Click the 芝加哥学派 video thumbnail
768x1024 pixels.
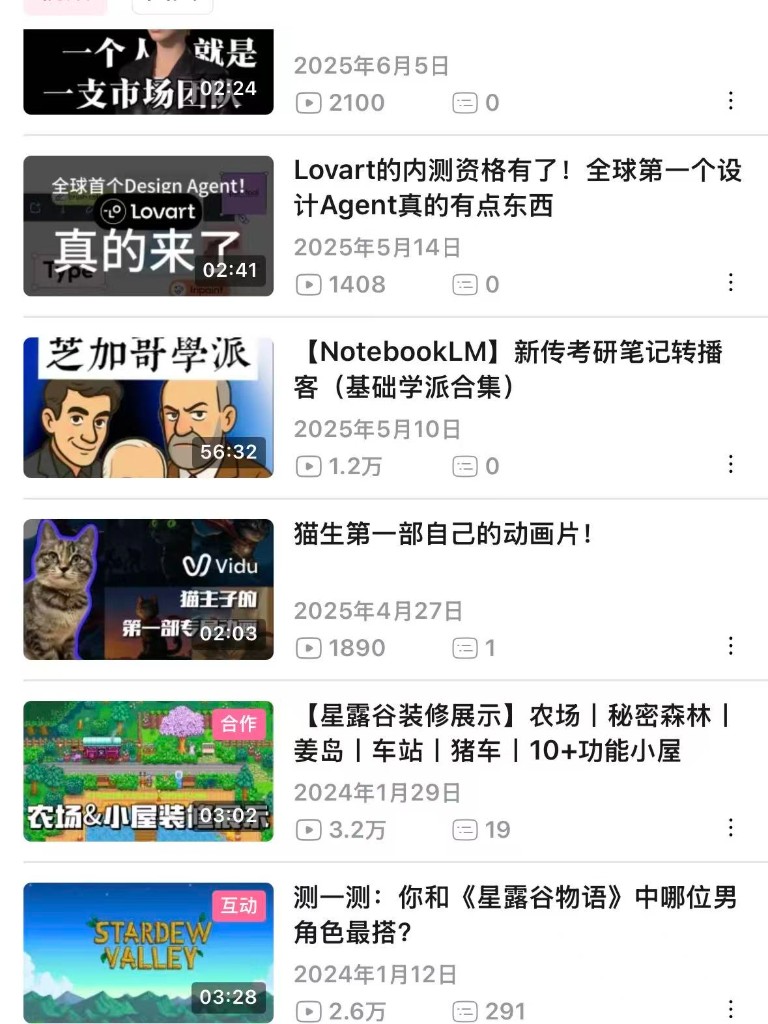point(147,408)
